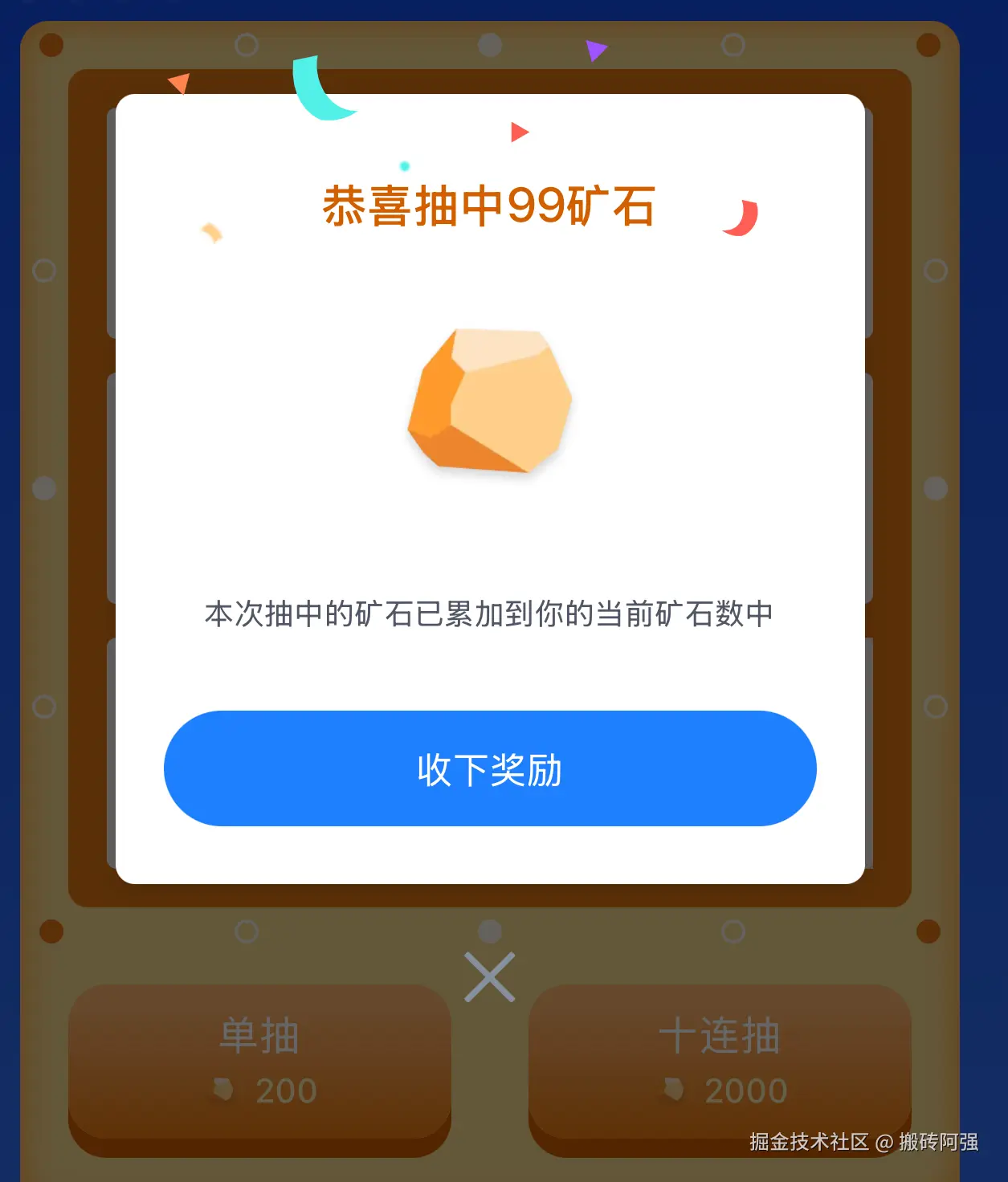
Task: Tap the orange triangle confetti at top left
Action: pyautogui.click(x=180, y=83)
